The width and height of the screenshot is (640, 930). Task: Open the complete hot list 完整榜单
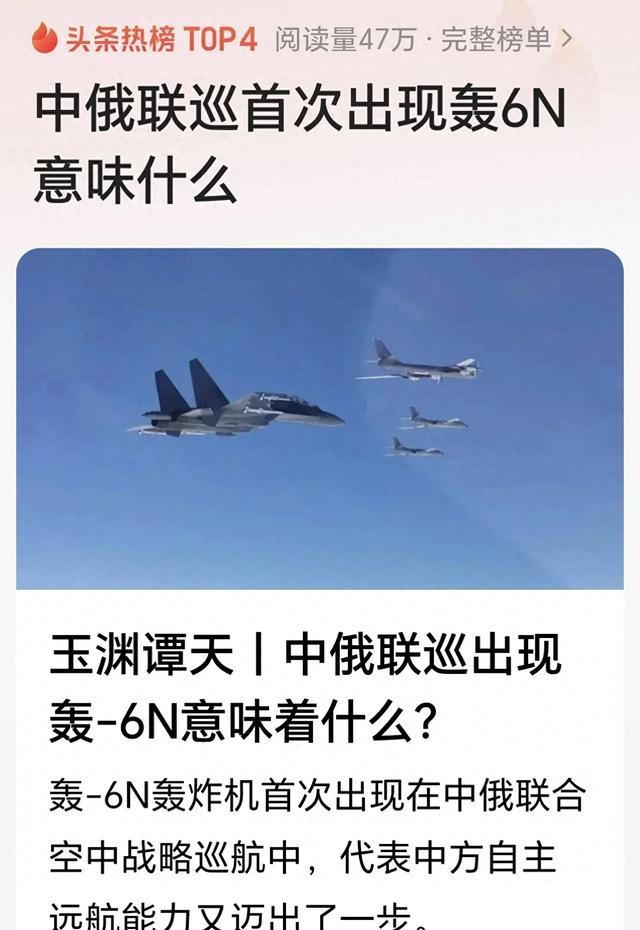click(x=507, y=39)
